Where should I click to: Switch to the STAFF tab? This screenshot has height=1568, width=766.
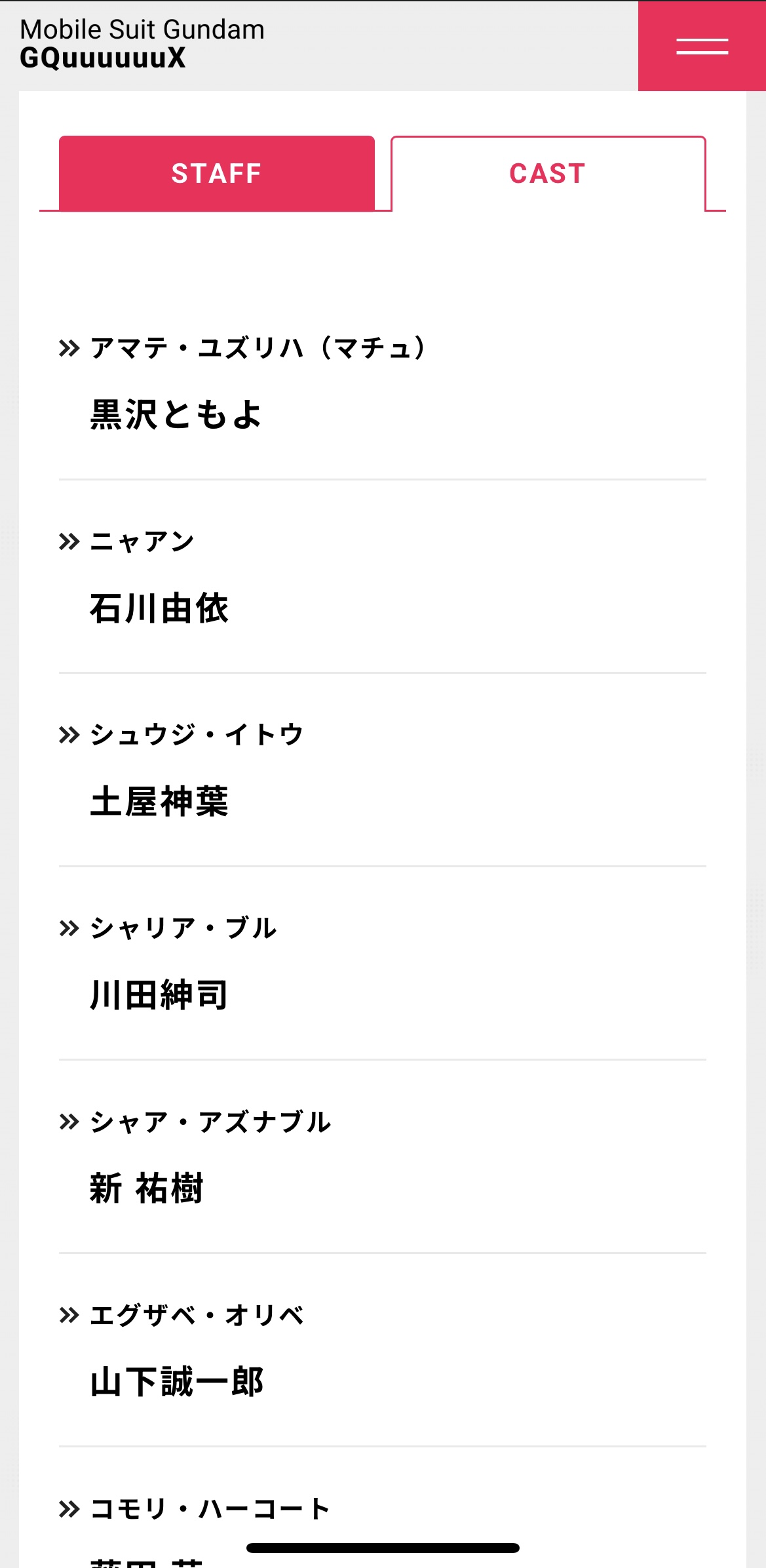pyautogui.click(x=216, y=174)
